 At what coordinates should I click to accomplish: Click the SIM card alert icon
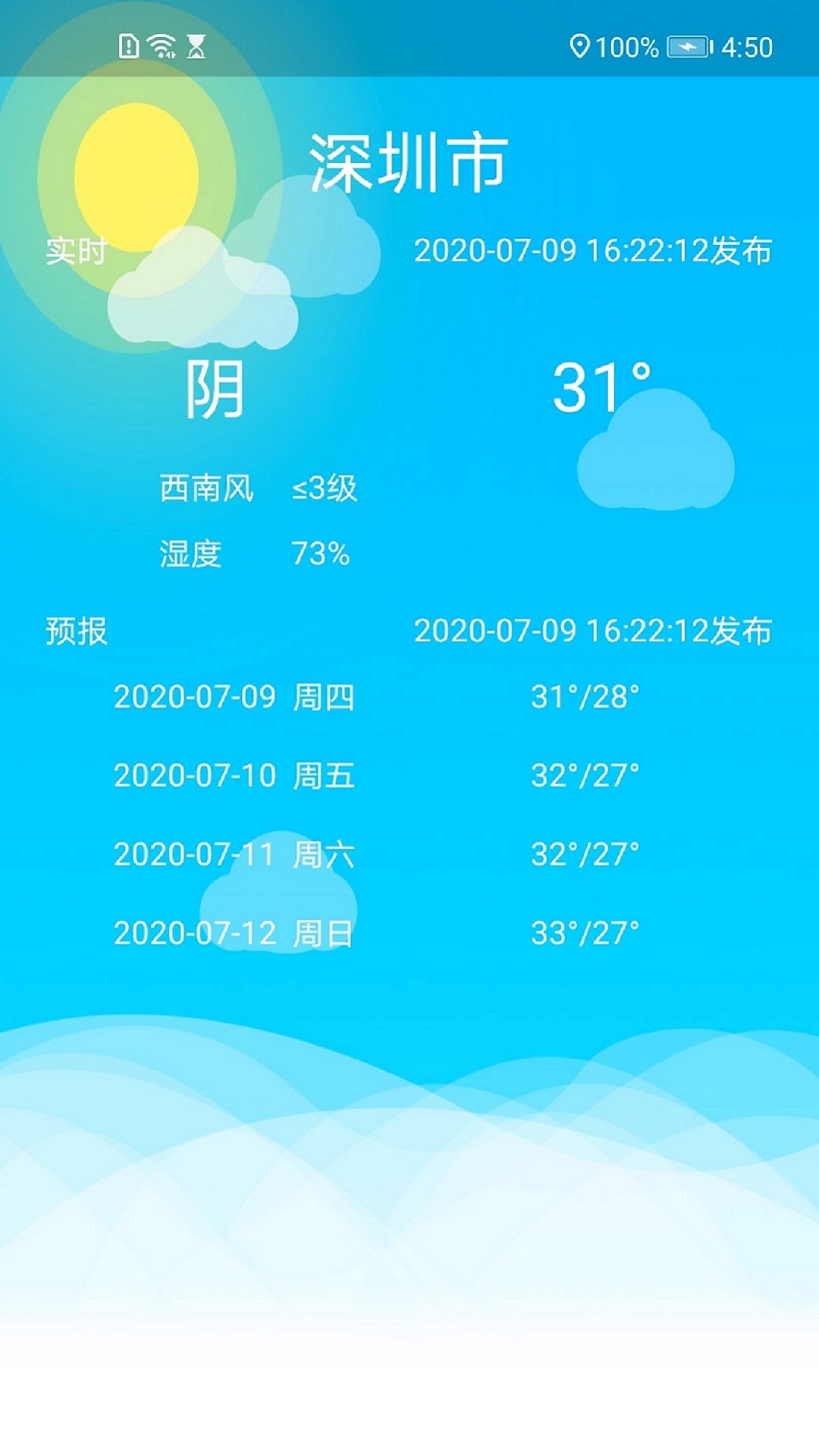click(x=129, y=45)
